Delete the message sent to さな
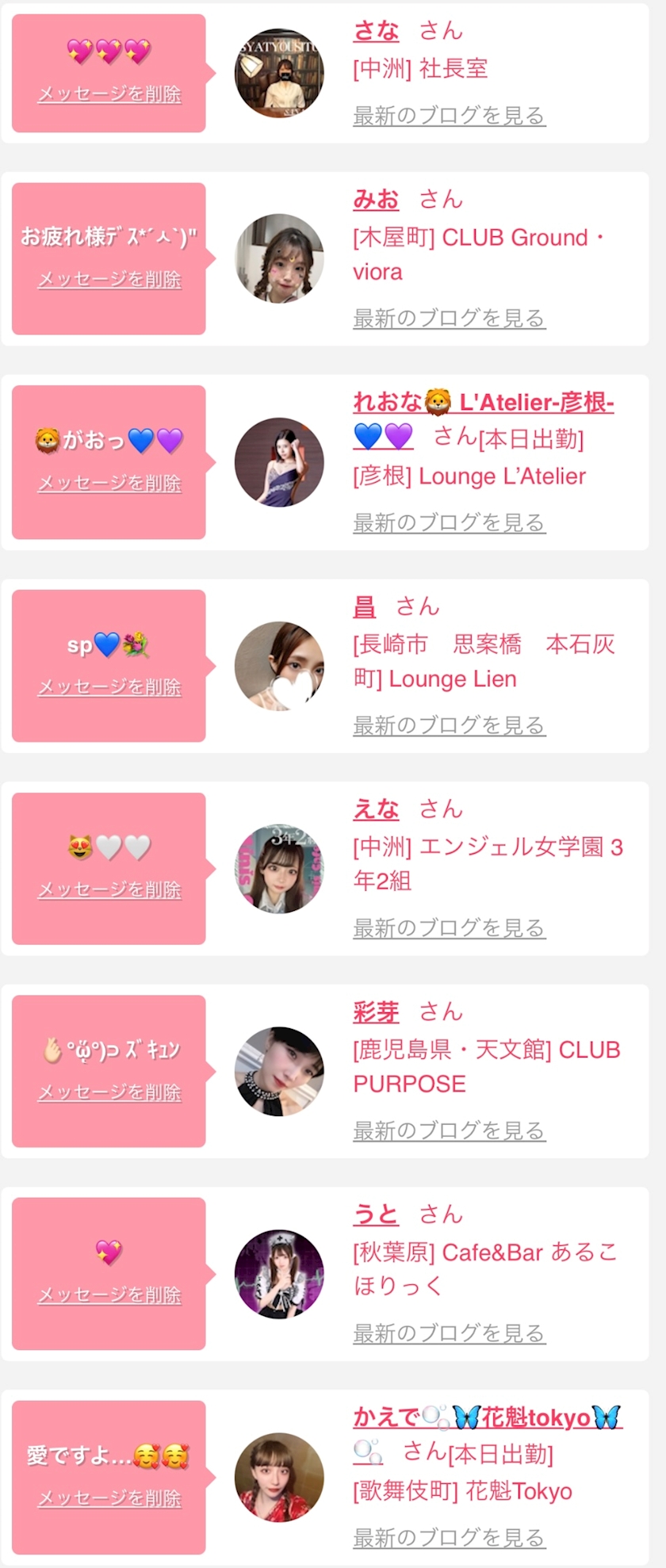 (109, 94)
